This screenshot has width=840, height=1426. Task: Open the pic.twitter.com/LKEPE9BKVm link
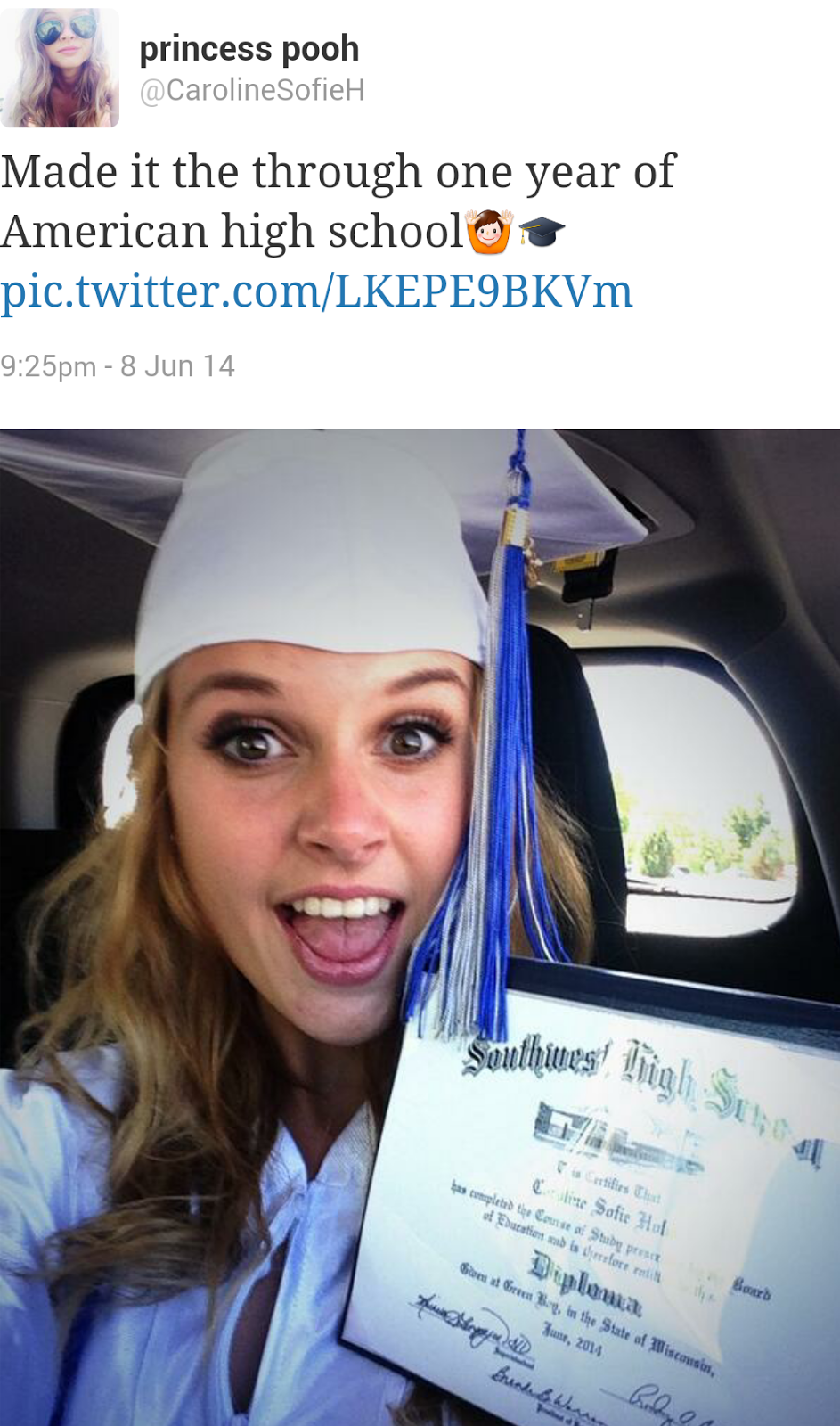tap(317, 291)
